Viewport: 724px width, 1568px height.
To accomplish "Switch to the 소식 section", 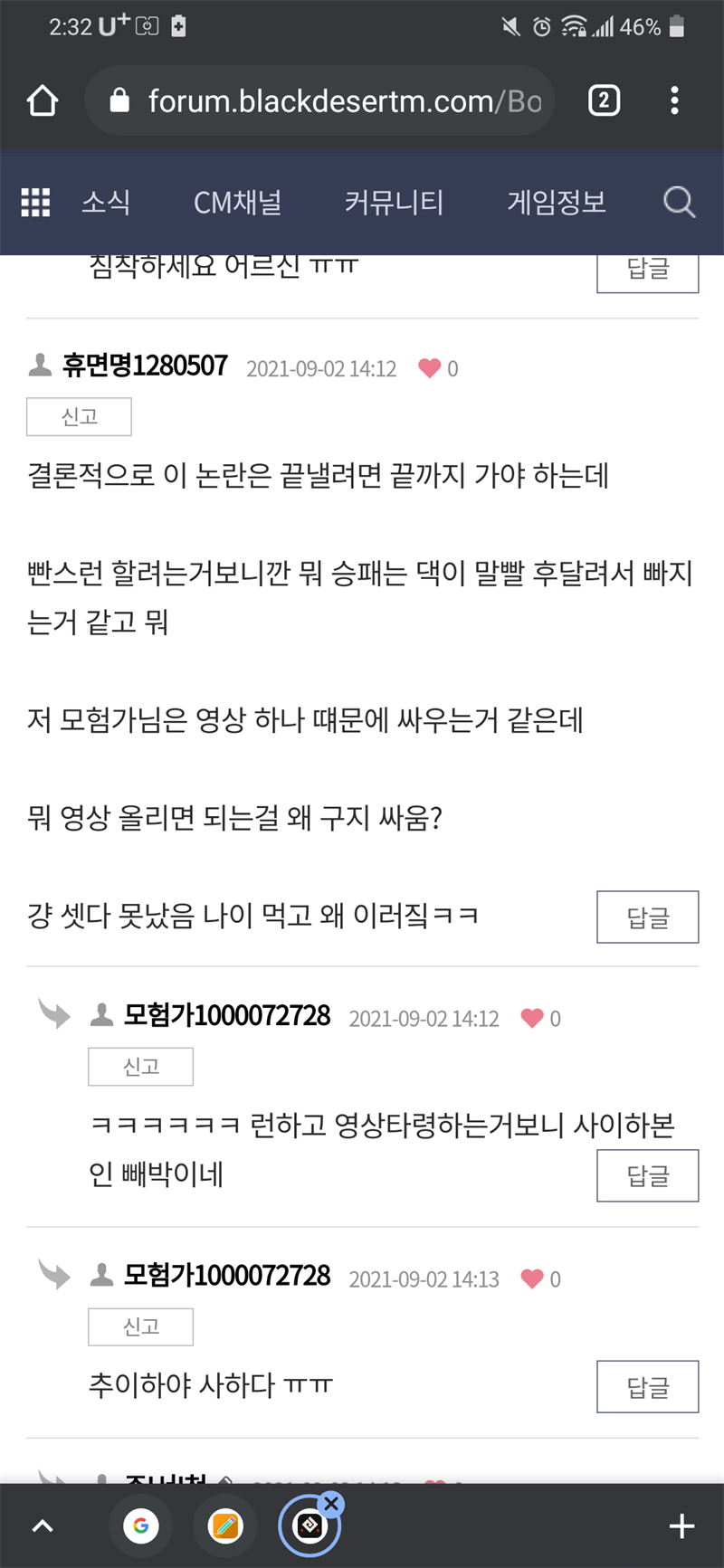I will 106,202.
